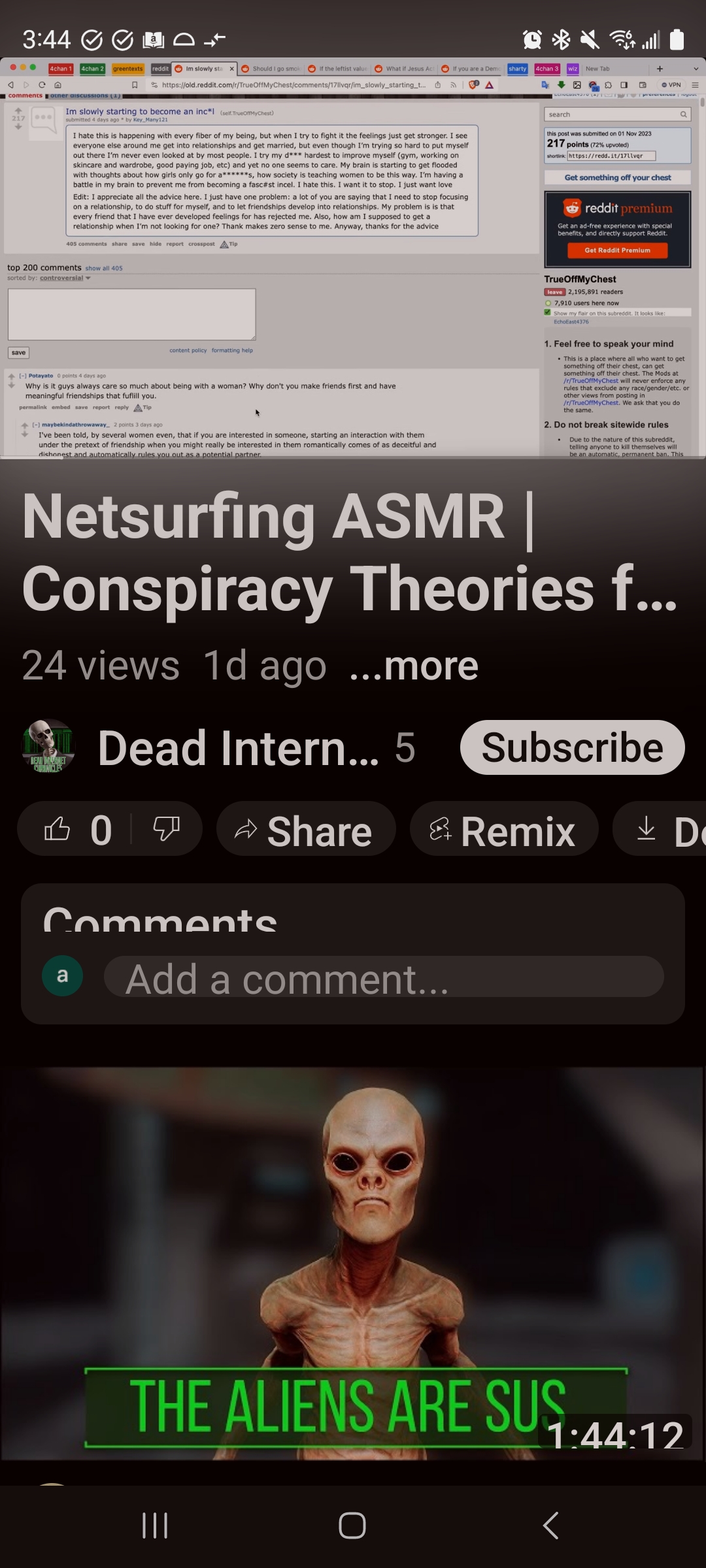Create a Remix of this video
This screenshot has width=706, height=1568.
click(x=503, y=830)
